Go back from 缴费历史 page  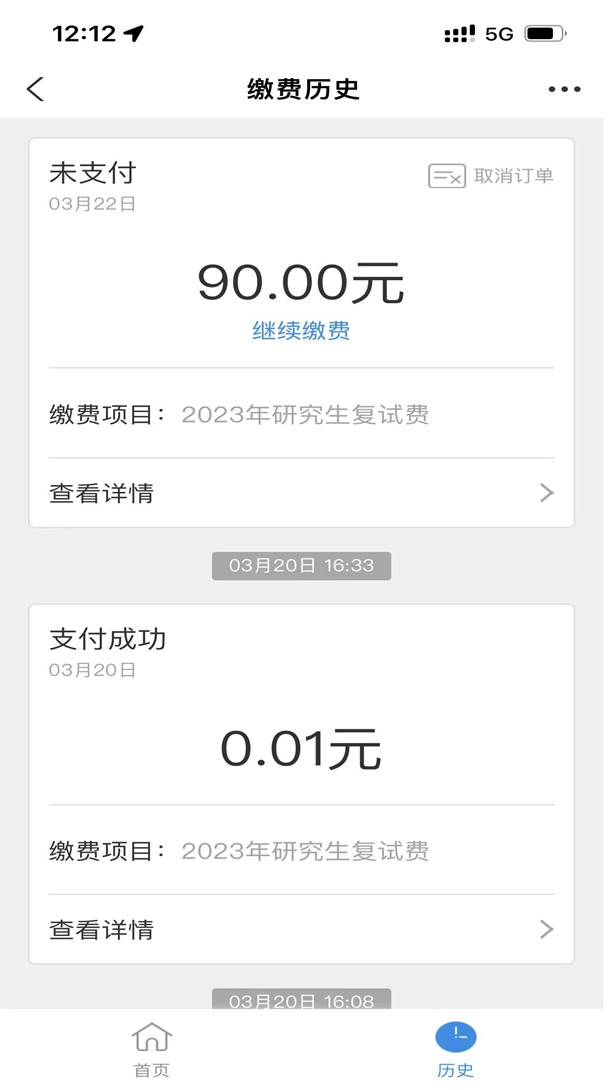click(35, 89)
